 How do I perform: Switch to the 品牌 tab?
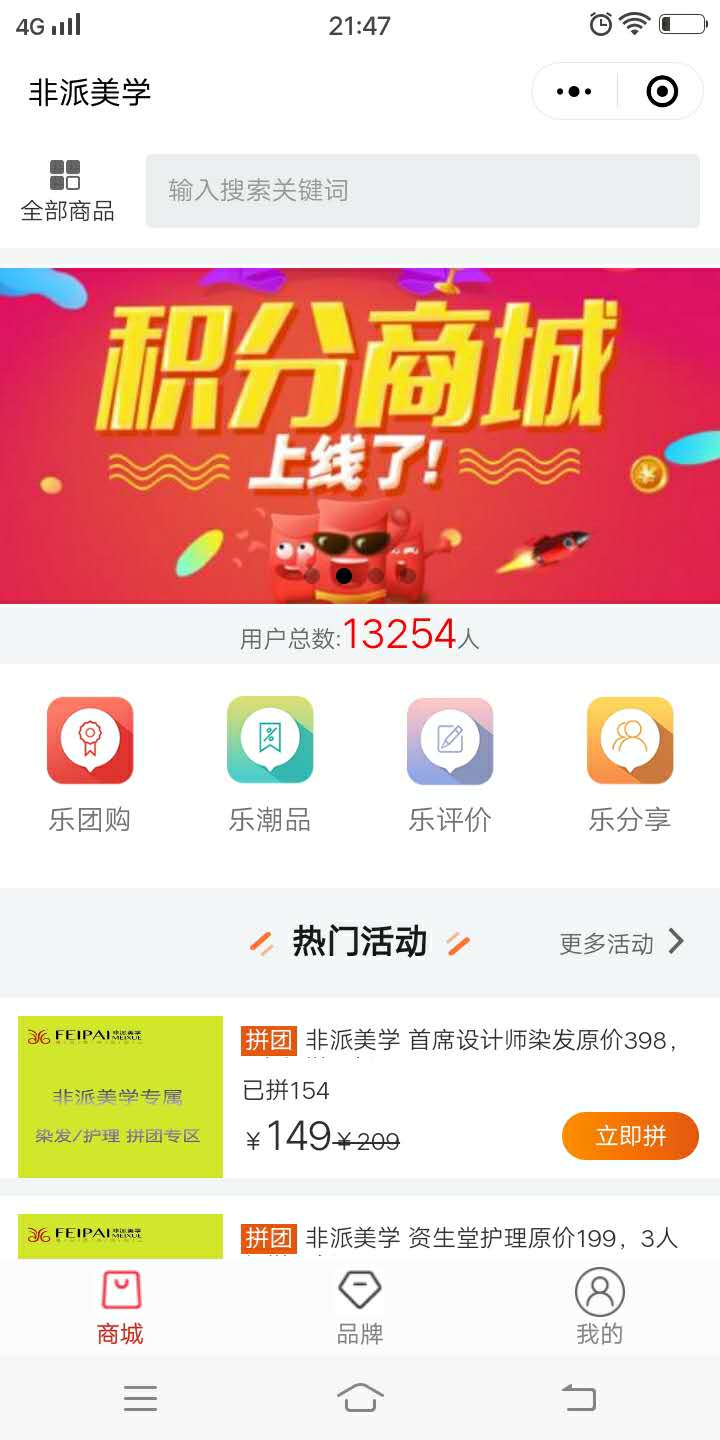click(x=360, y=1307)
